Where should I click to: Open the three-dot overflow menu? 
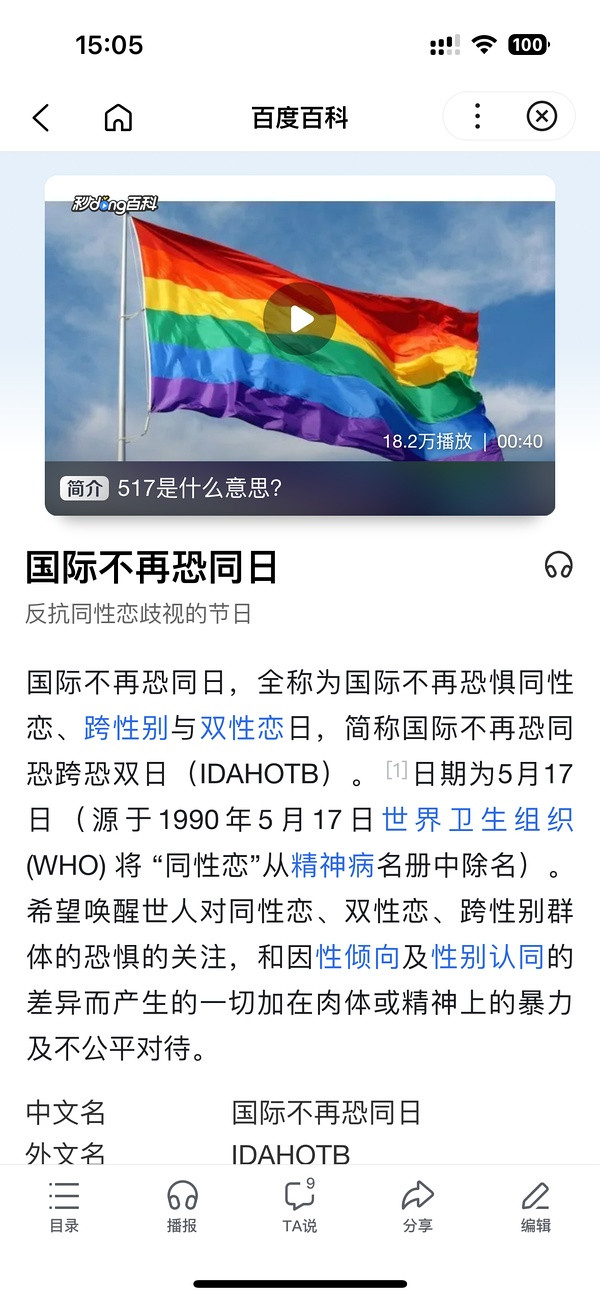tap(477, 117)
